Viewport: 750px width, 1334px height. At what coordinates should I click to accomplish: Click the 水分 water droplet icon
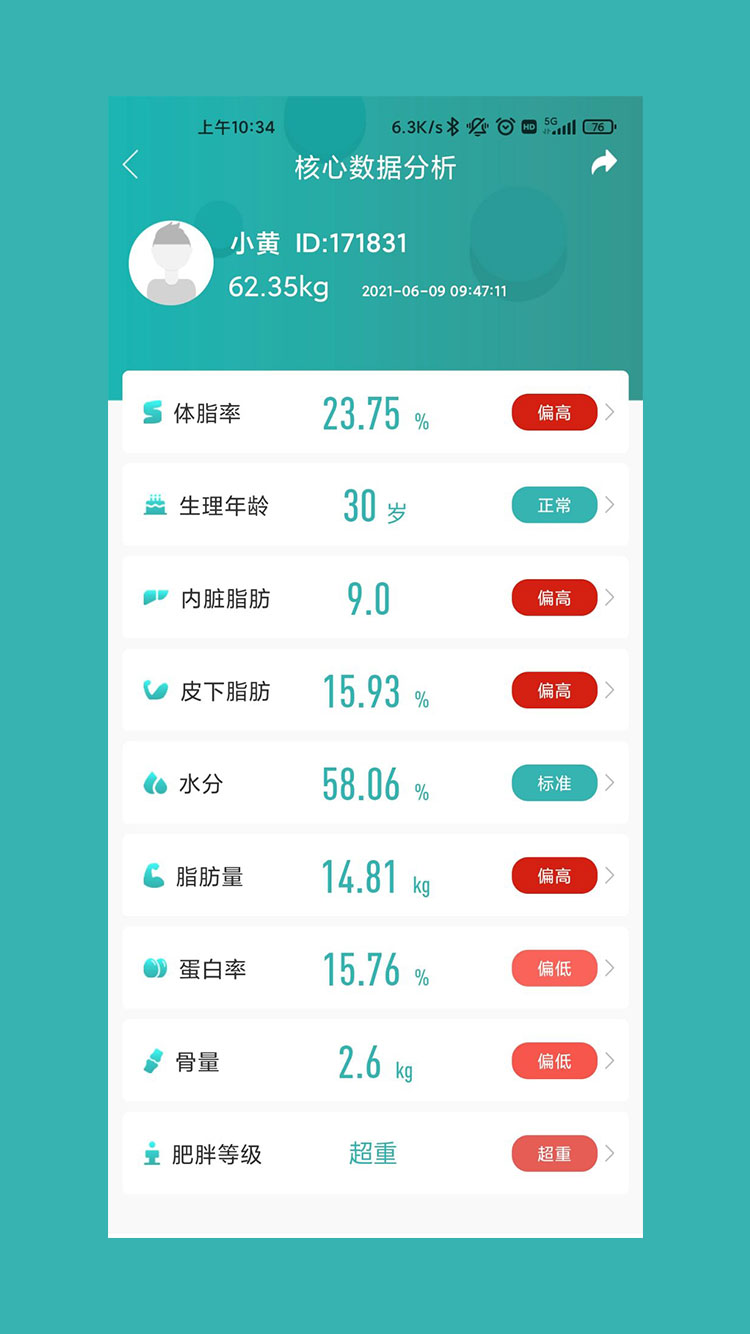coord(157,783)
